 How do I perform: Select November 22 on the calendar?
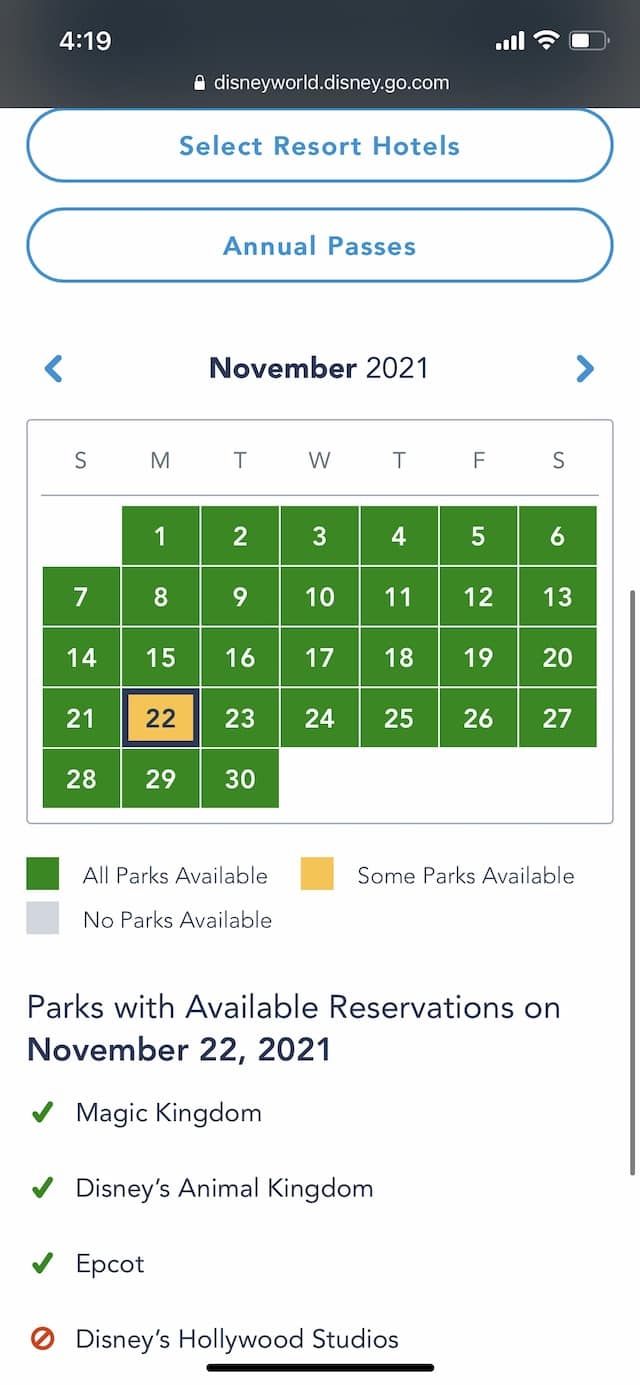click(160, 718)
